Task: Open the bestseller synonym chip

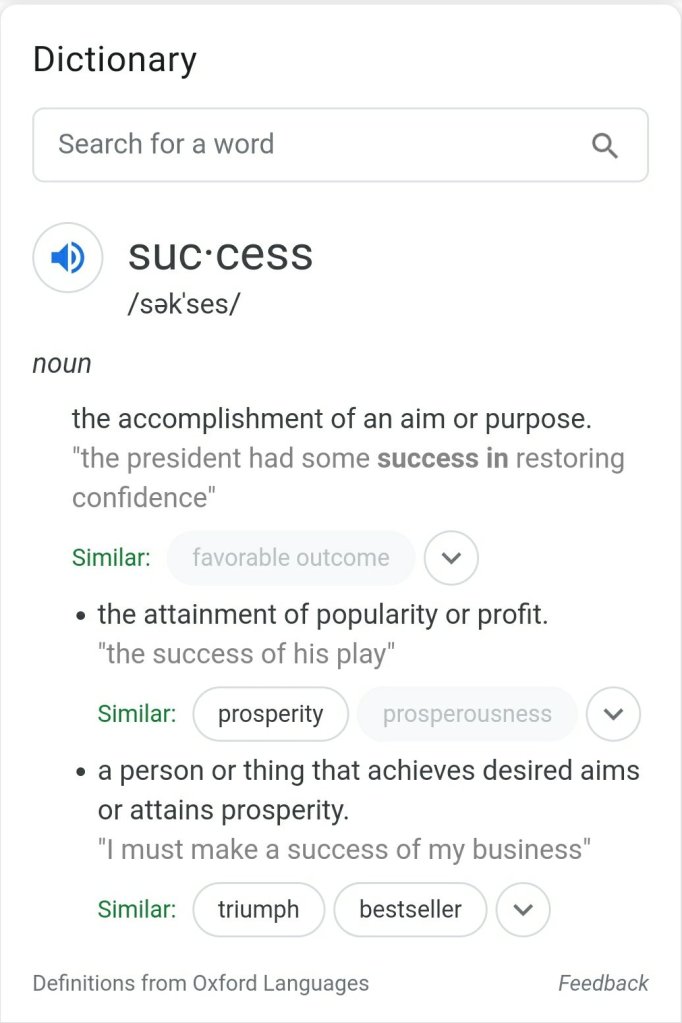Action: (x=410, y=909)
